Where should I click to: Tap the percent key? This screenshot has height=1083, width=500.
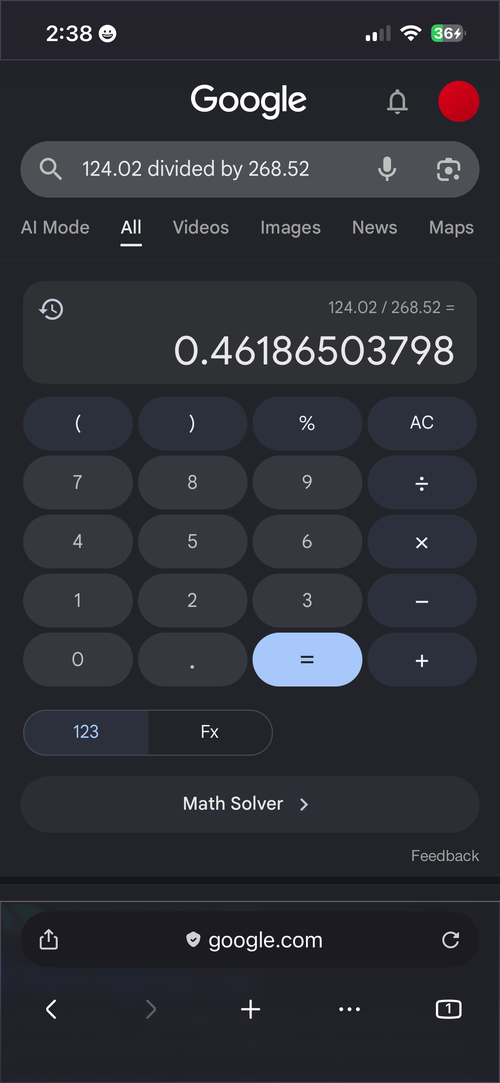(307, 423)
